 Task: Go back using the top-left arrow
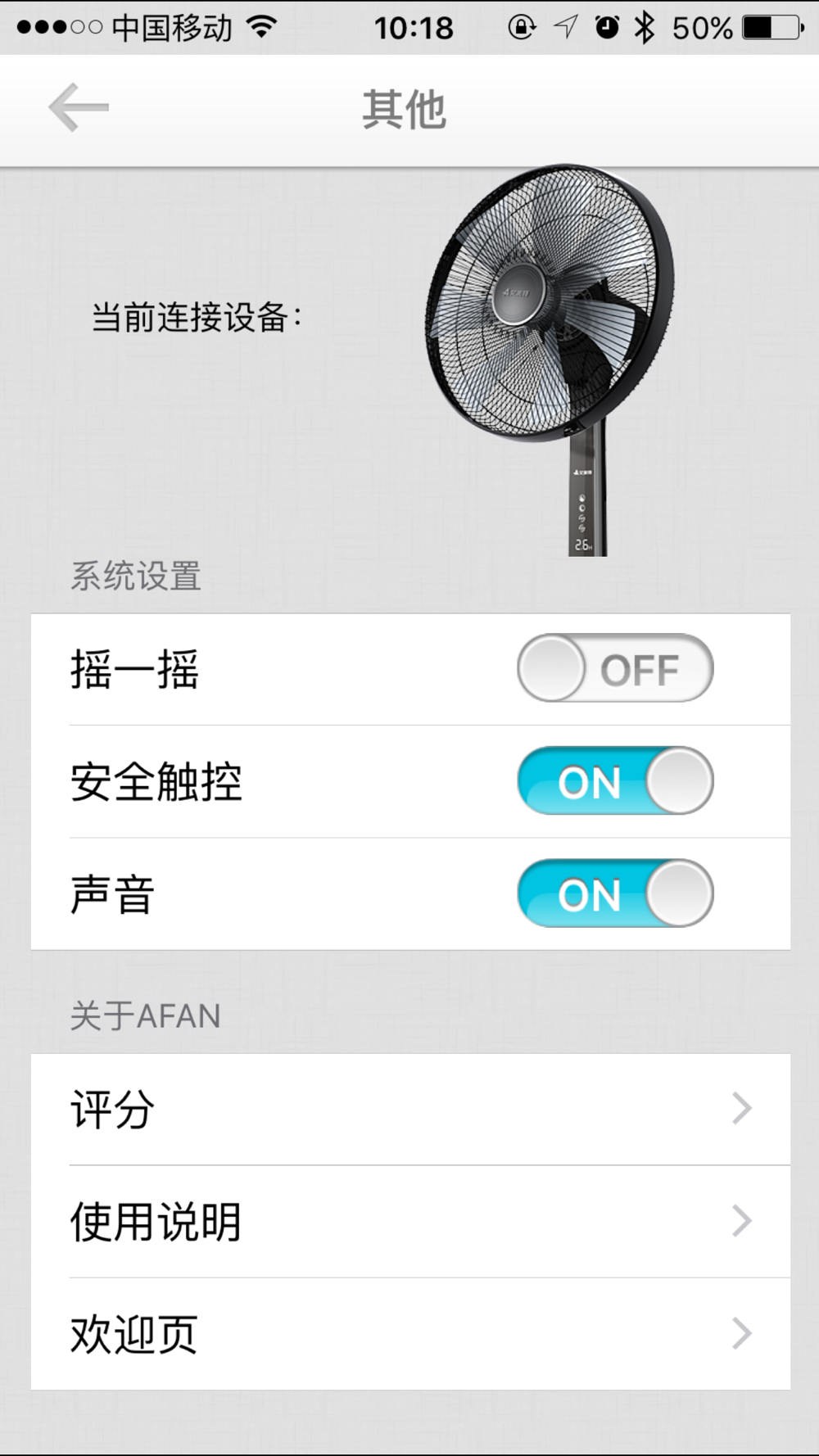79,107
